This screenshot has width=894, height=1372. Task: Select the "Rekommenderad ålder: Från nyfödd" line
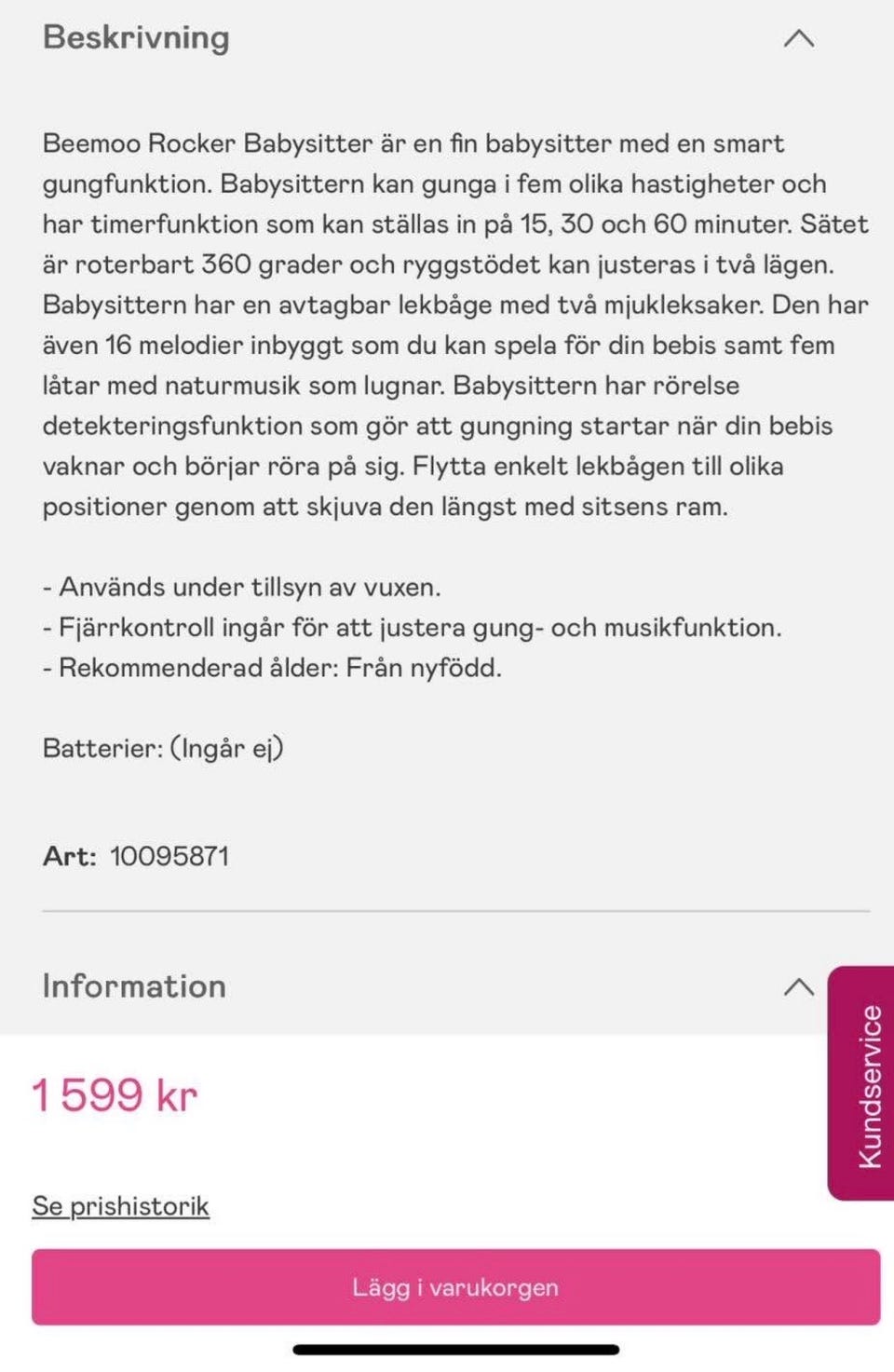(272, 667)
